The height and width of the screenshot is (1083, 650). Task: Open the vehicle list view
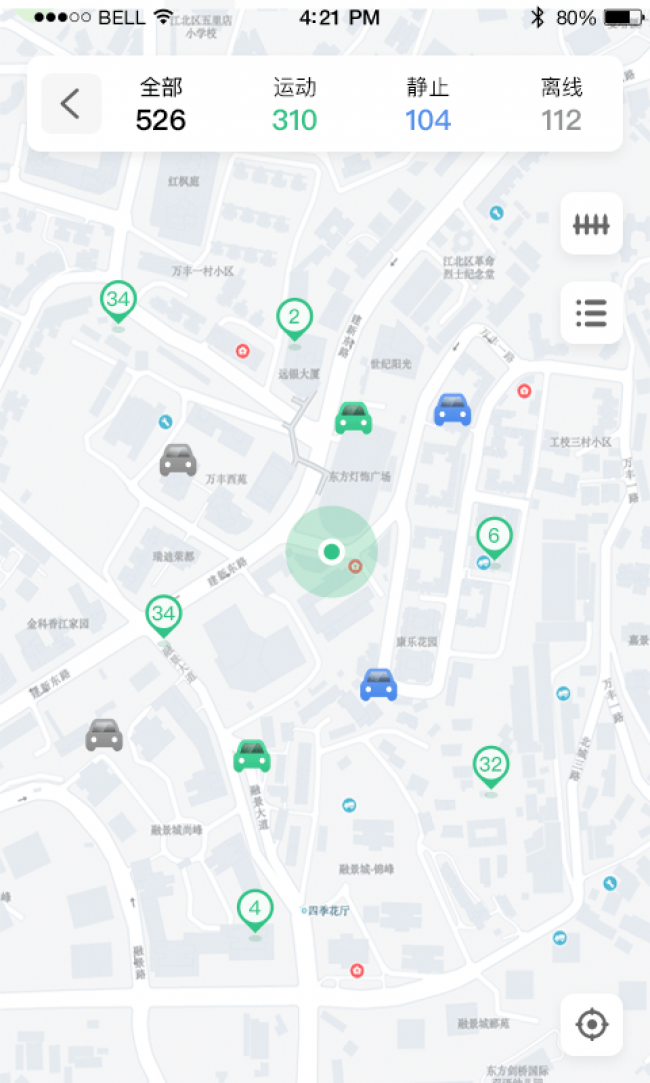tap(591, 313)
